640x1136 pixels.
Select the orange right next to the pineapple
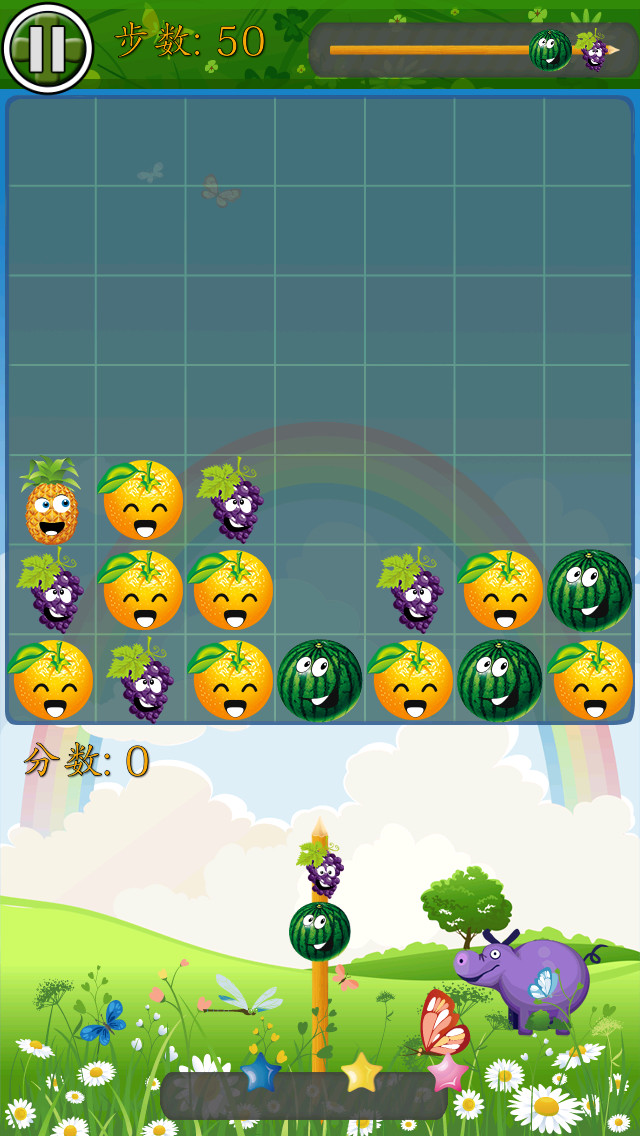pyautogui.click(x=141, y=500)
